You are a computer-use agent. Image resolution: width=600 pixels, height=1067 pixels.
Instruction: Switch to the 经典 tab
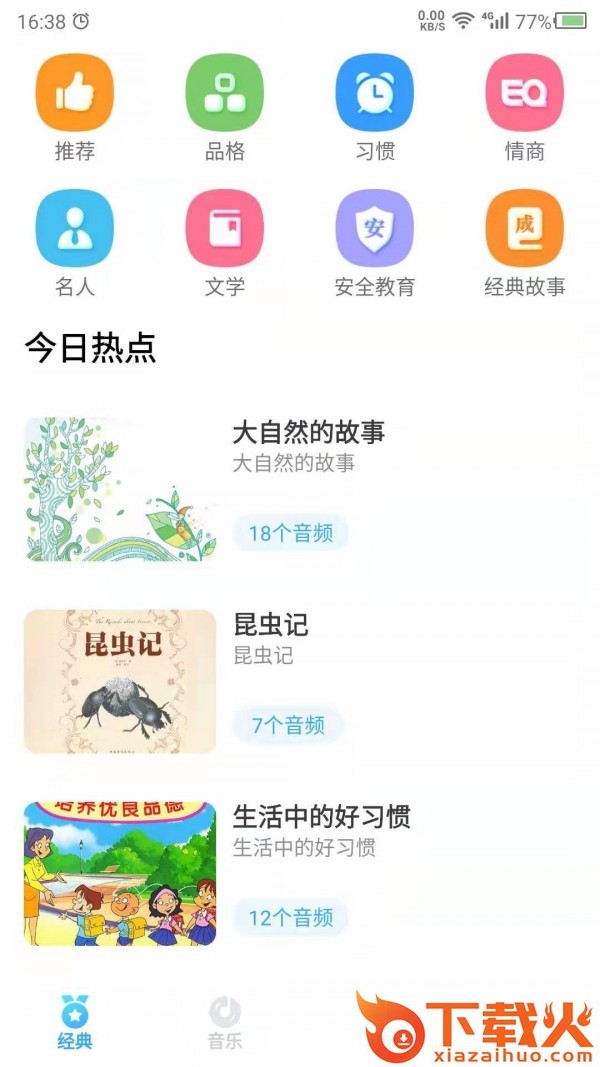click(75, 1022)
